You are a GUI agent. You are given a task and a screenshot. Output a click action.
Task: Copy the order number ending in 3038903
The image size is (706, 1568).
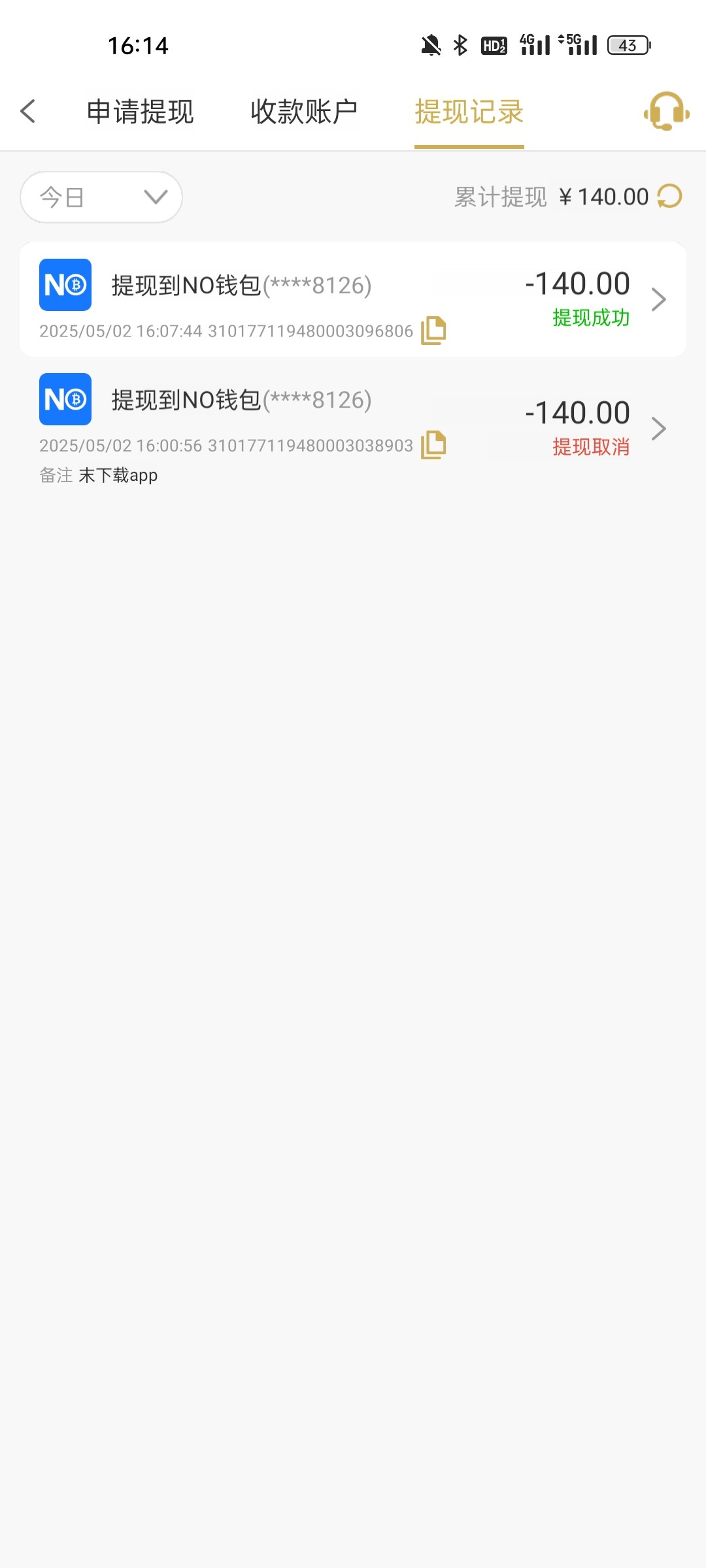coord(433,445)
